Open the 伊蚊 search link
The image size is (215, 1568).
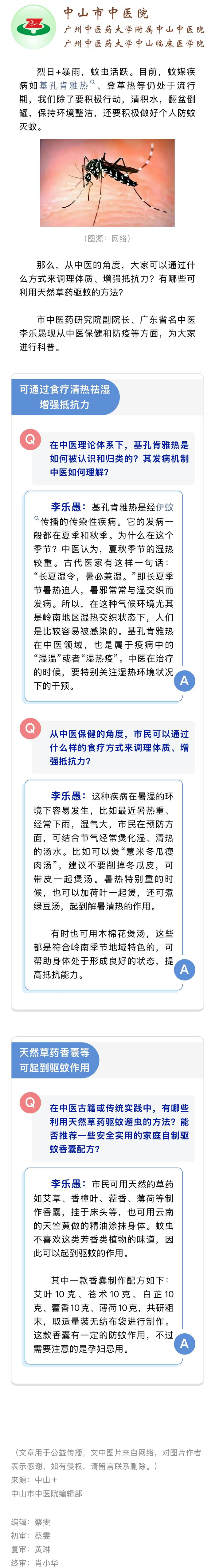tap(164, 507)
